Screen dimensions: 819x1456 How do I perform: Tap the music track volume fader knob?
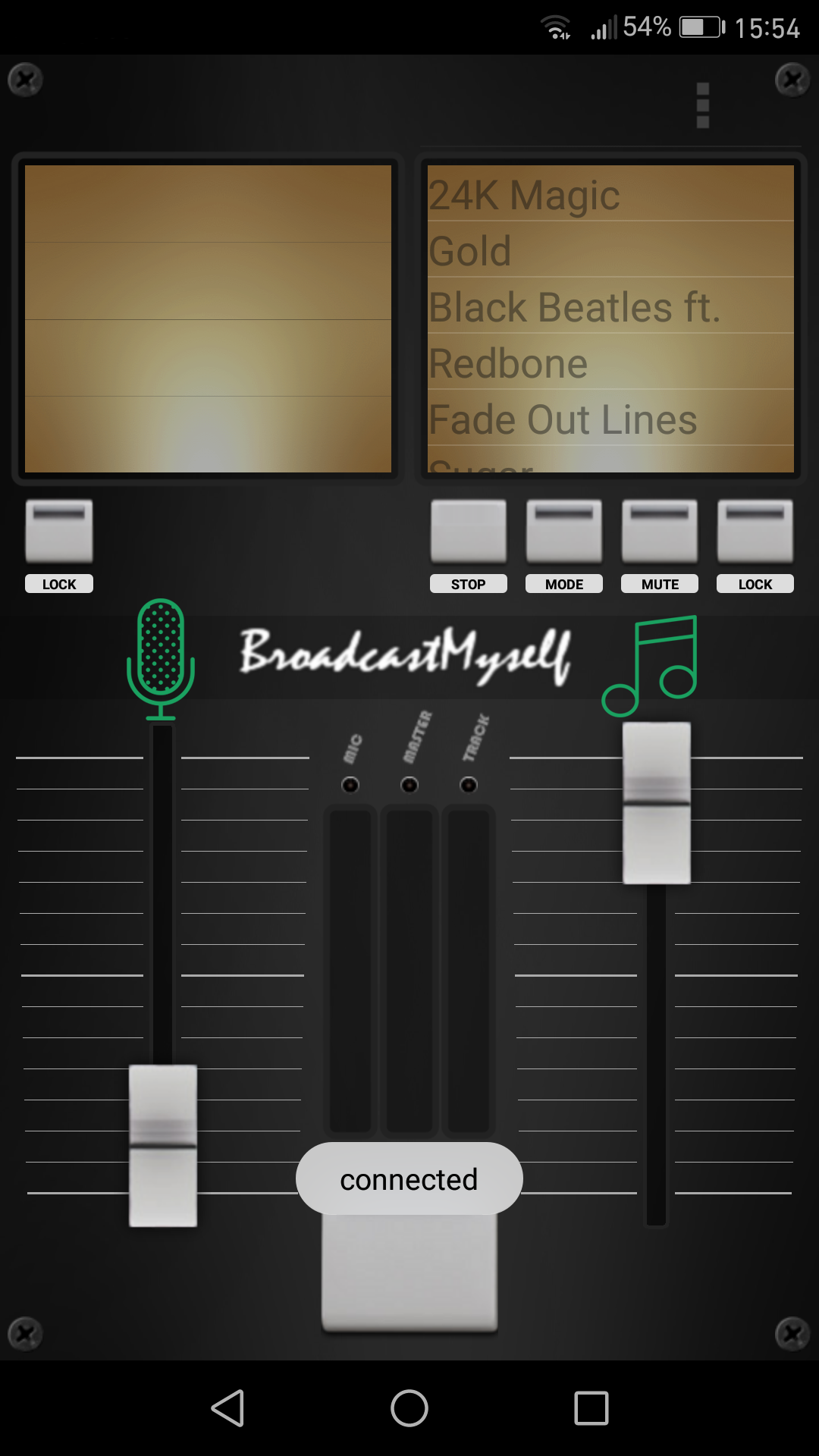click(x=657, y=802)
